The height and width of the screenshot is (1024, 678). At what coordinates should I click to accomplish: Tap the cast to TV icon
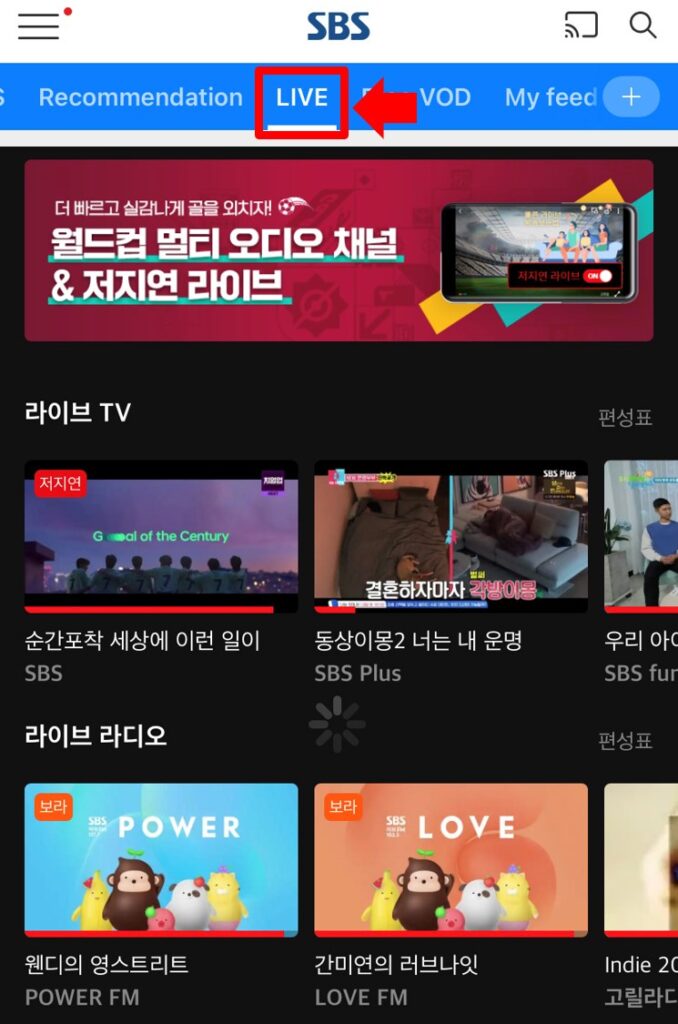point(581,24)
